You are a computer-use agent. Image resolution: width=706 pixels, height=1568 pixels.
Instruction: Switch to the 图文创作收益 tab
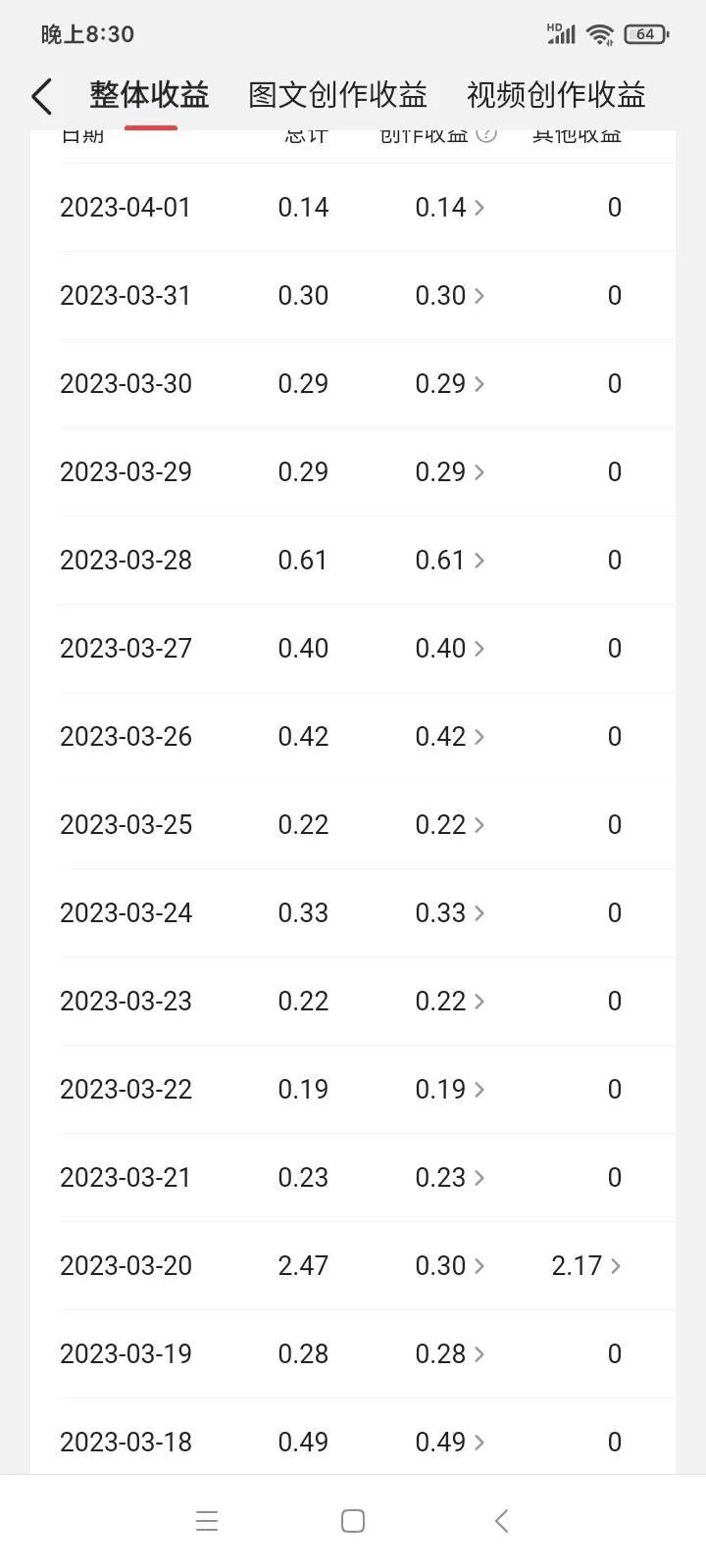pyautogui.click(x=337, y=95)
